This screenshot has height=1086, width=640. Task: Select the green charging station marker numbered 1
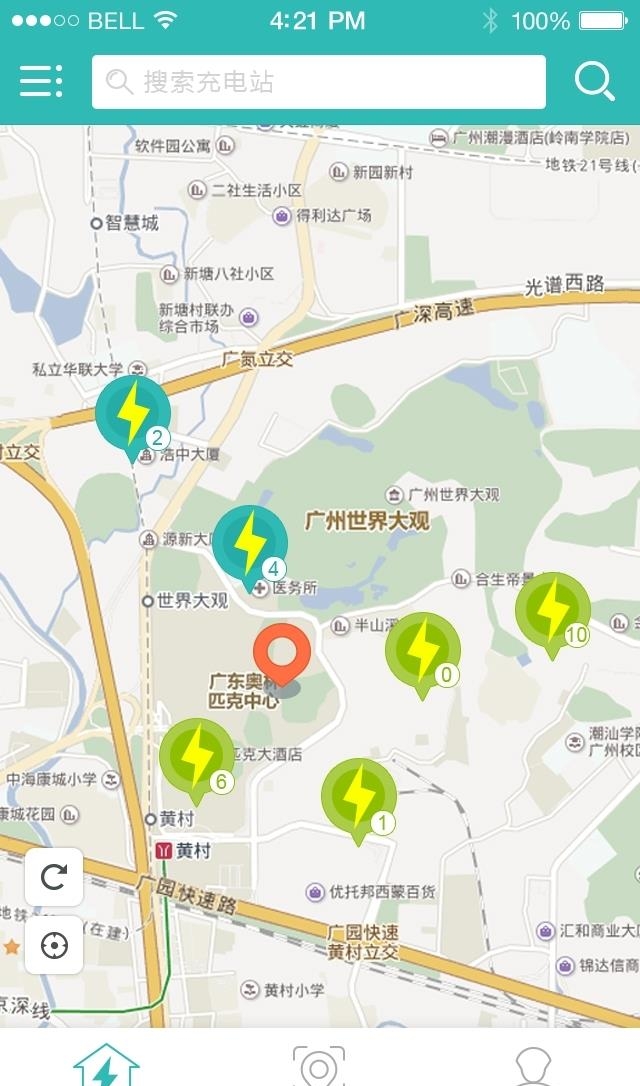(358, 796)
